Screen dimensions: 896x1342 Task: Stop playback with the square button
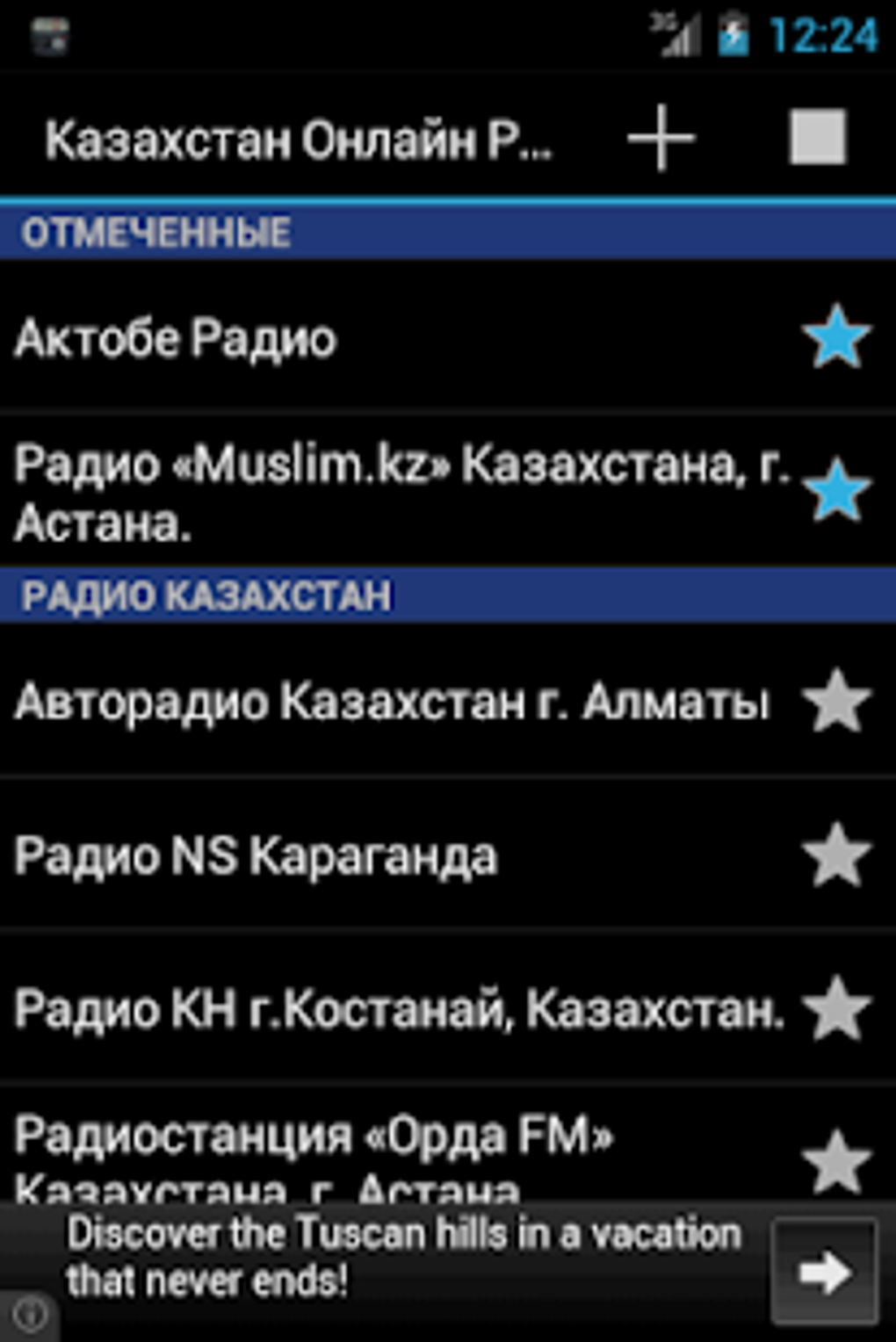coord(817,138)
